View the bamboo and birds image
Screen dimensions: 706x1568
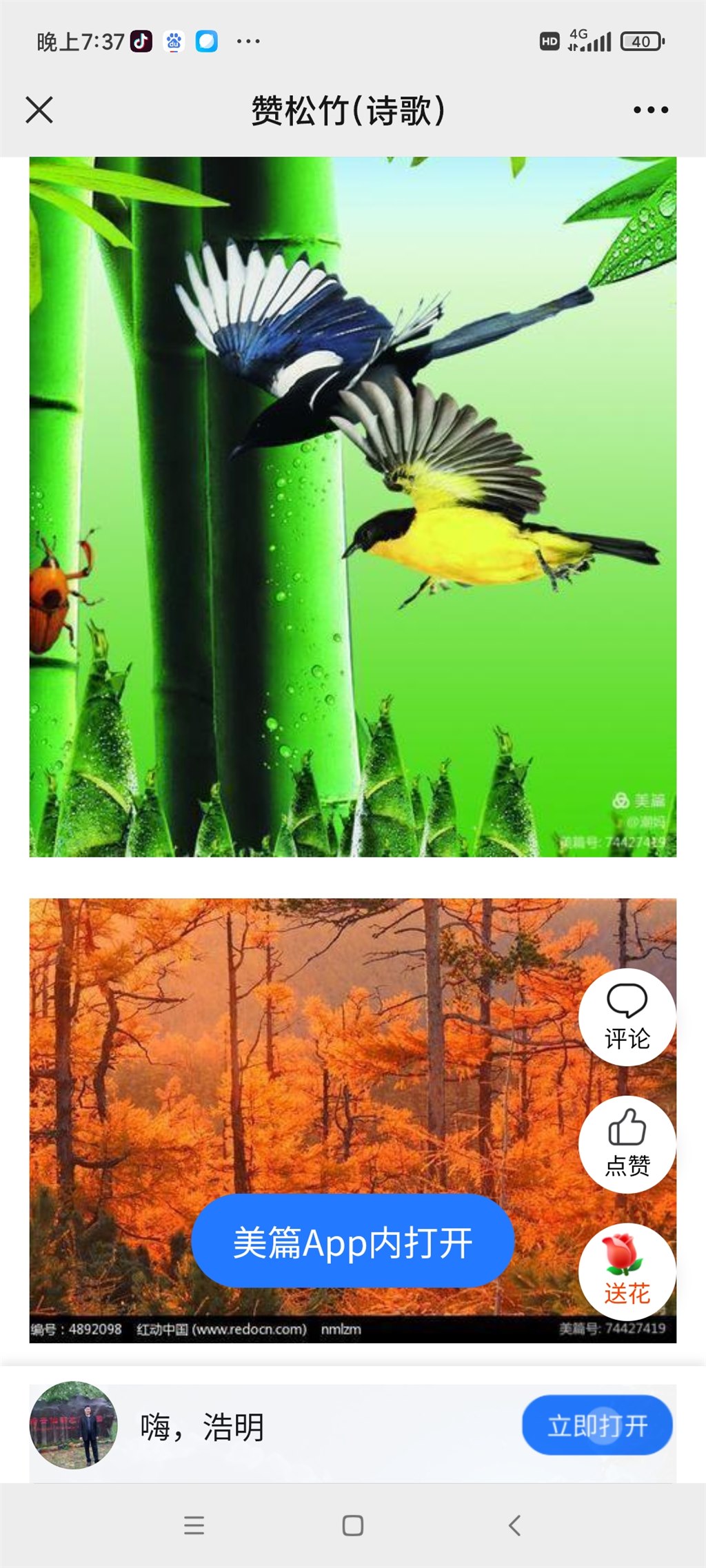(x=353, y=507)
